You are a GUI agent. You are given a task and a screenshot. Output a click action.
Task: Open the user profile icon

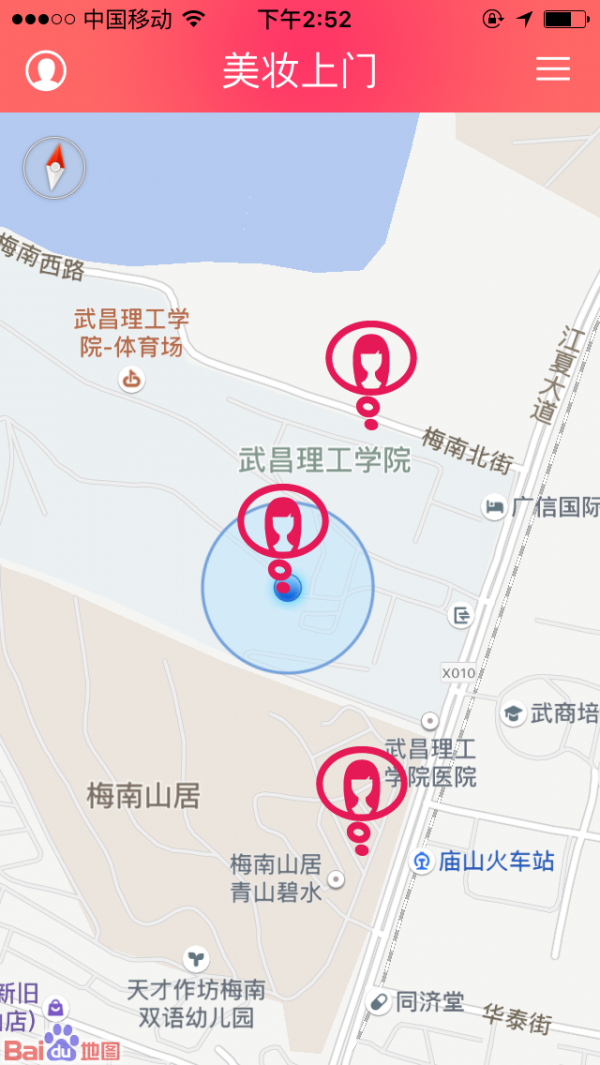click(x=45, y=70)
